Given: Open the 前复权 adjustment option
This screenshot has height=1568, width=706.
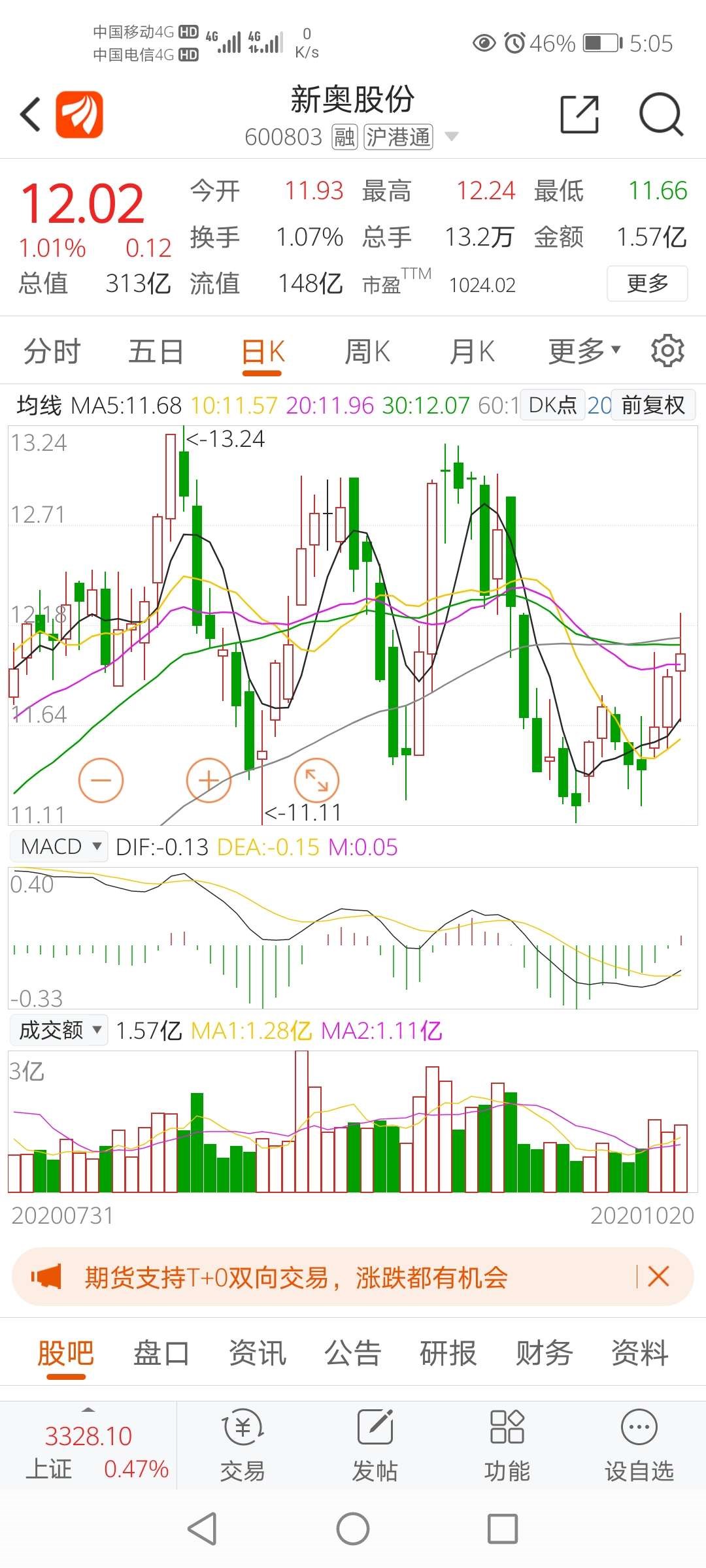Looking at the screenshot, I should coord(652,406).
